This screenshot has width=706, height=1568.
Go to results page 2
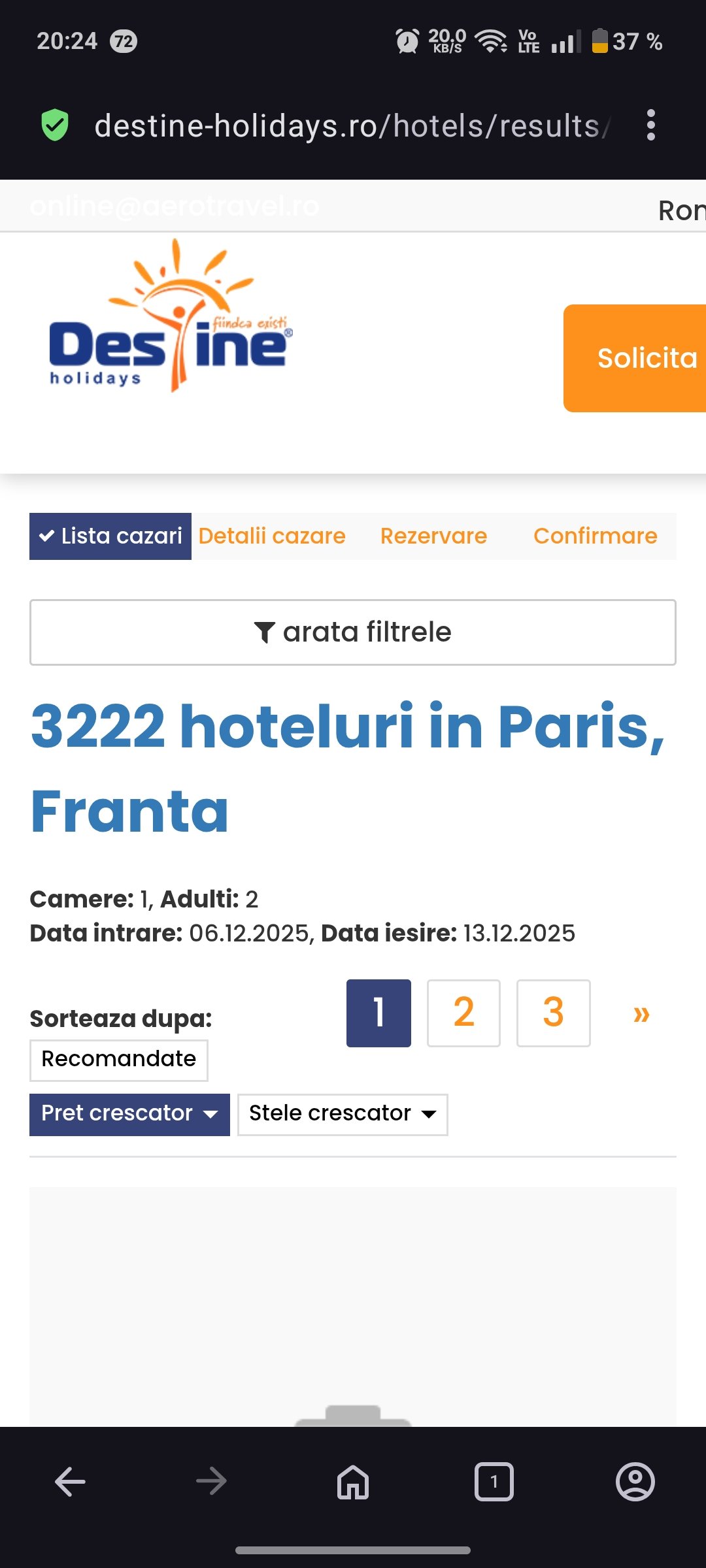pos(463,1013)
